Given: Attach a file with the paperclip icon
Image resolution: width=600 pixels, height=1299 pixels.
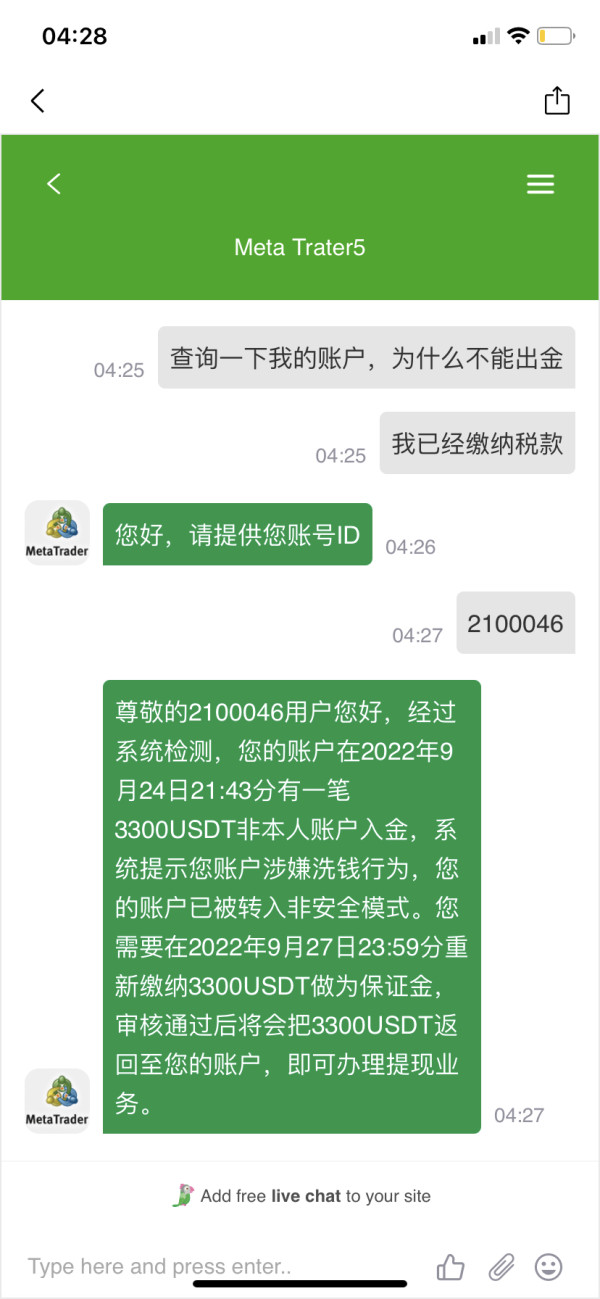Looking at the screenshot, I should coord(500,1267).
